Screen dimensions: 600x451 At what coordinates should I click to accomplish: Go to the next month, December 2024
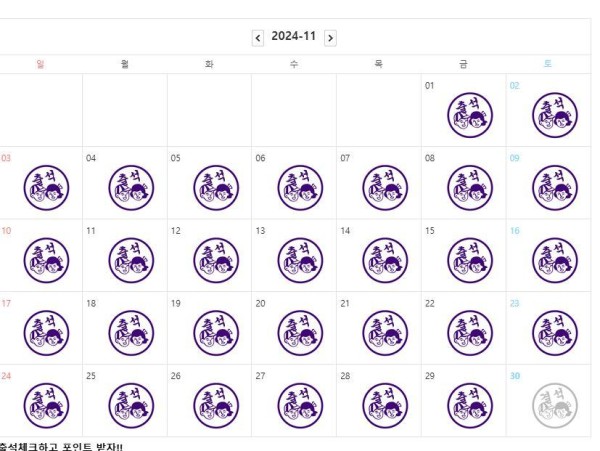coord(330,37)
